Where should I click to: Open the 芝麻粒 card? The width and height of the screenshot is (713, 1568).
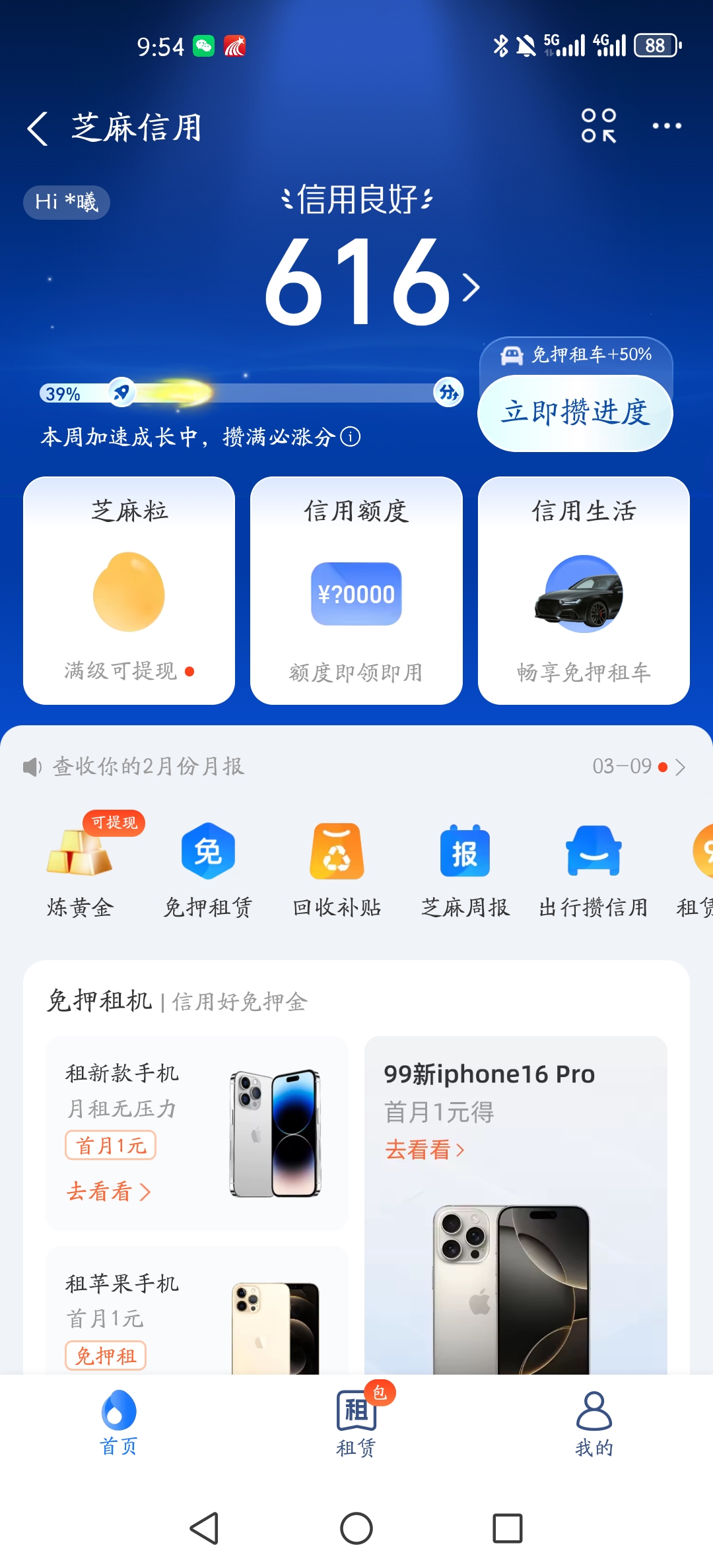point(129,591)
